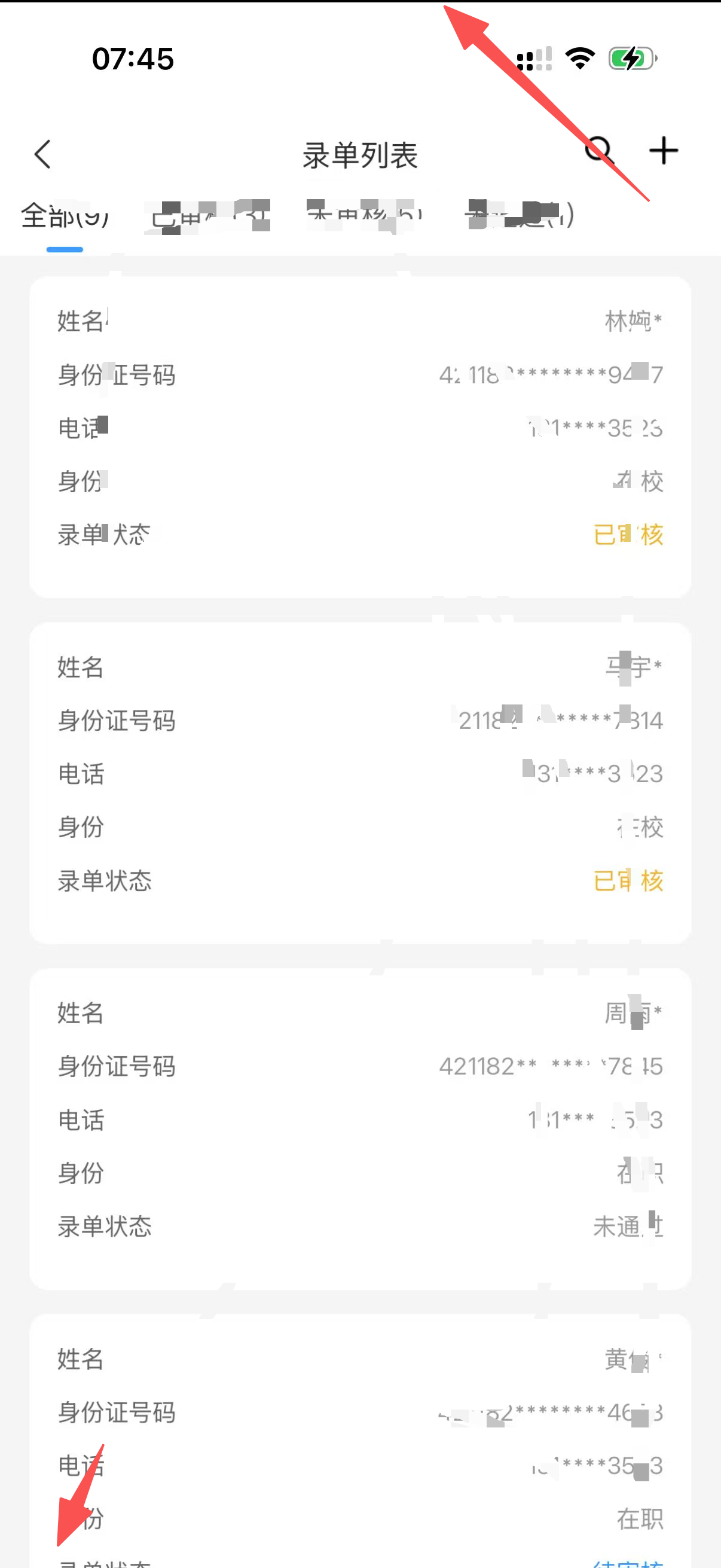The image size is (721, 1568).
Task: Open the record card for 黄 with status 在职
Action: 360,1441
